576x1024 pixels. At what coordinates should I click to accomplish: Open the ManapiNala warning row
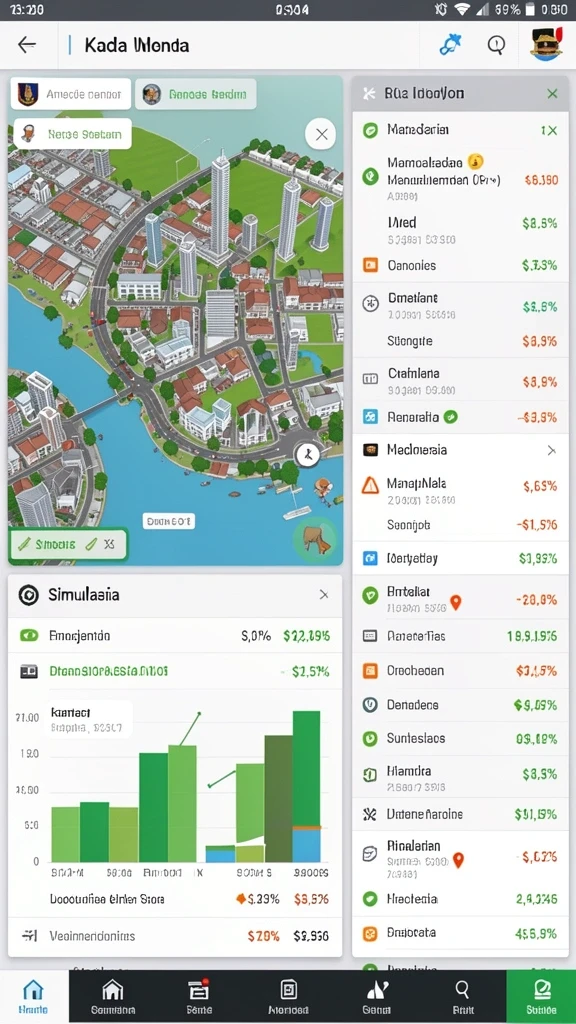460,492
